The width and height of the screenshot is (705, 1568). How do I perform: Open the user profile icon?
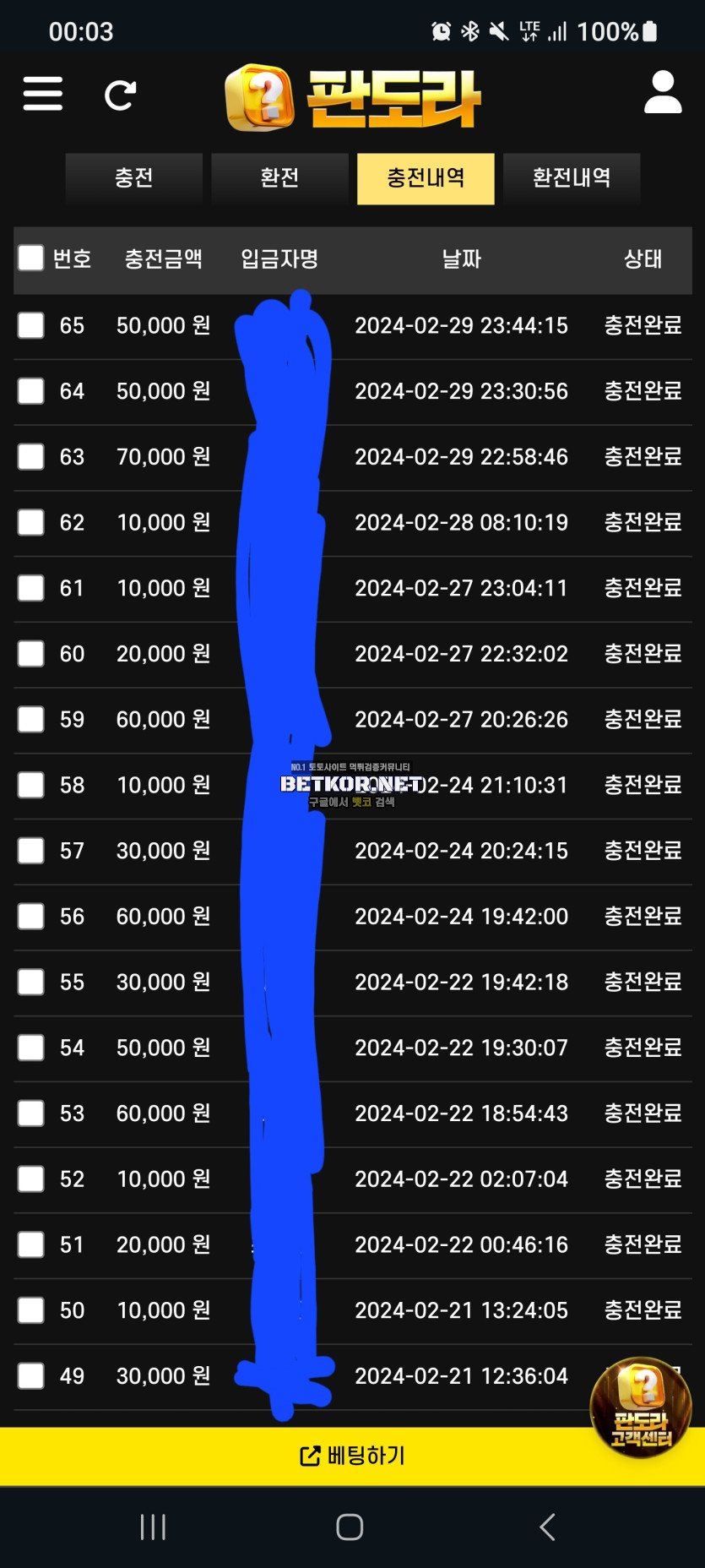coord(664,94)
